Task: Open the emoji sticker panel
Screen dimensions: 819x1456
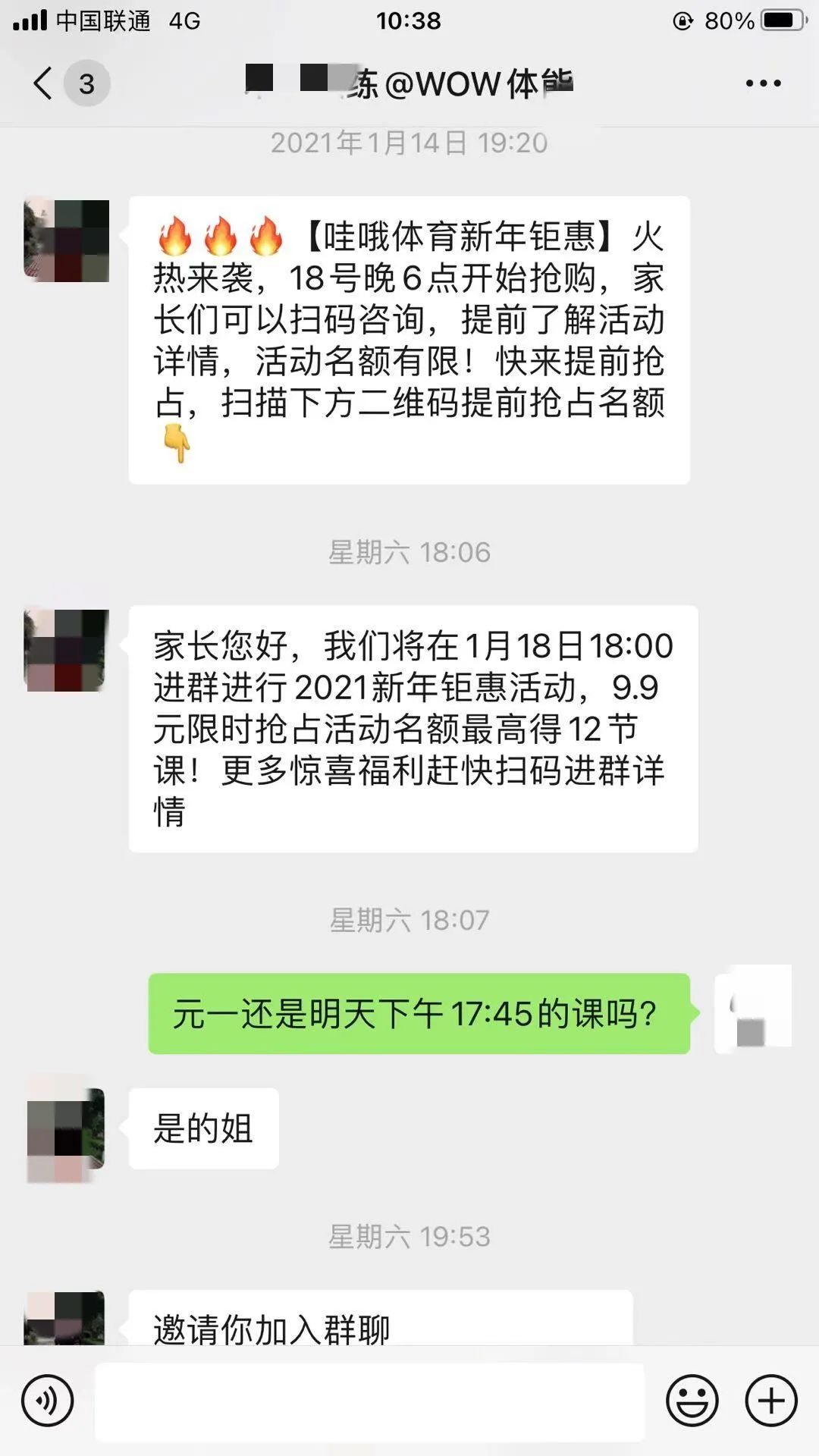Action: (692, 1401)
